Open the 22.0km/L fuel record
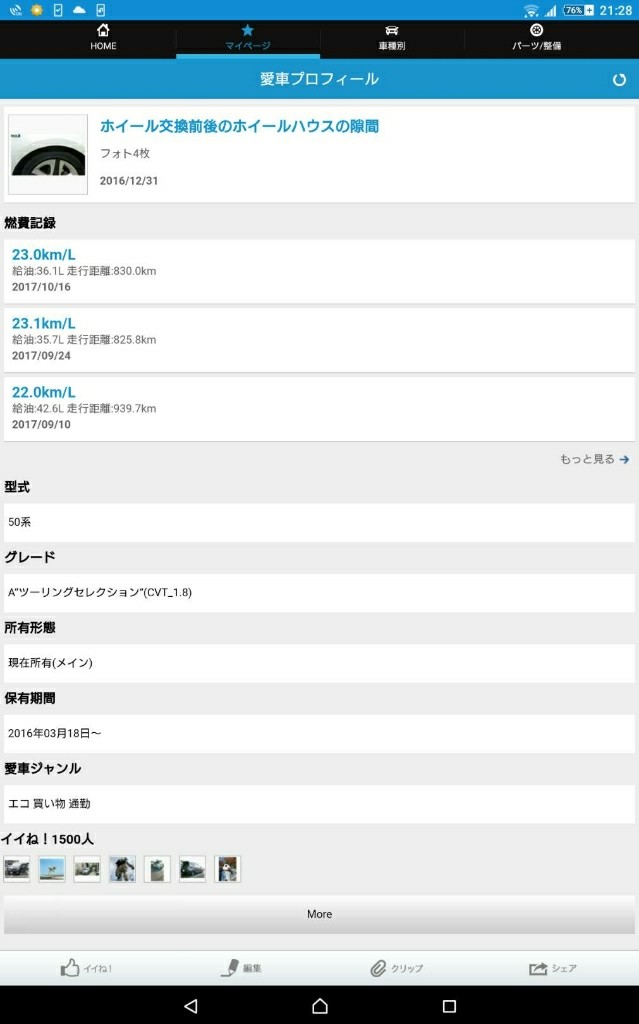The image size is (639, 1024). pos(320,409)
